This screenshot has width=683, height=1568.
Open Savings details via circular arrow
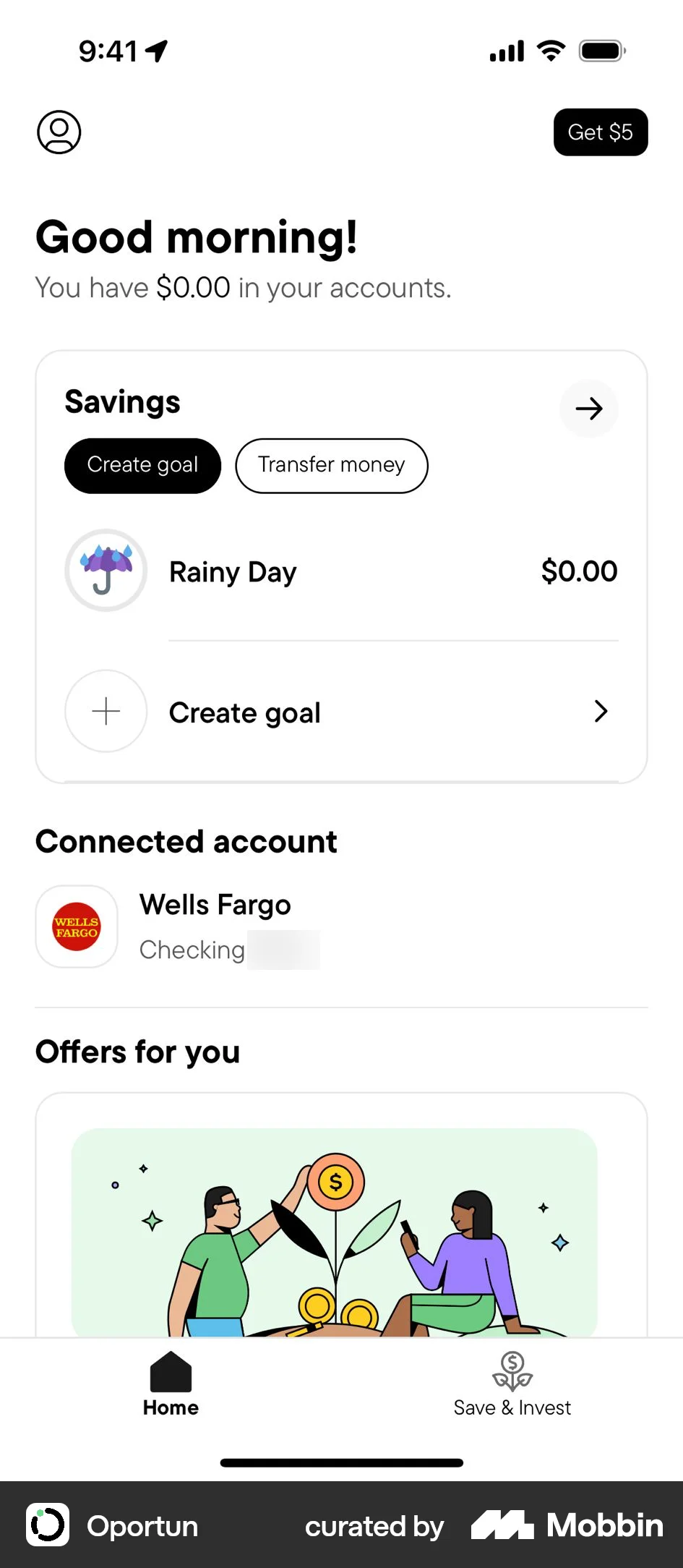[589, 409]
